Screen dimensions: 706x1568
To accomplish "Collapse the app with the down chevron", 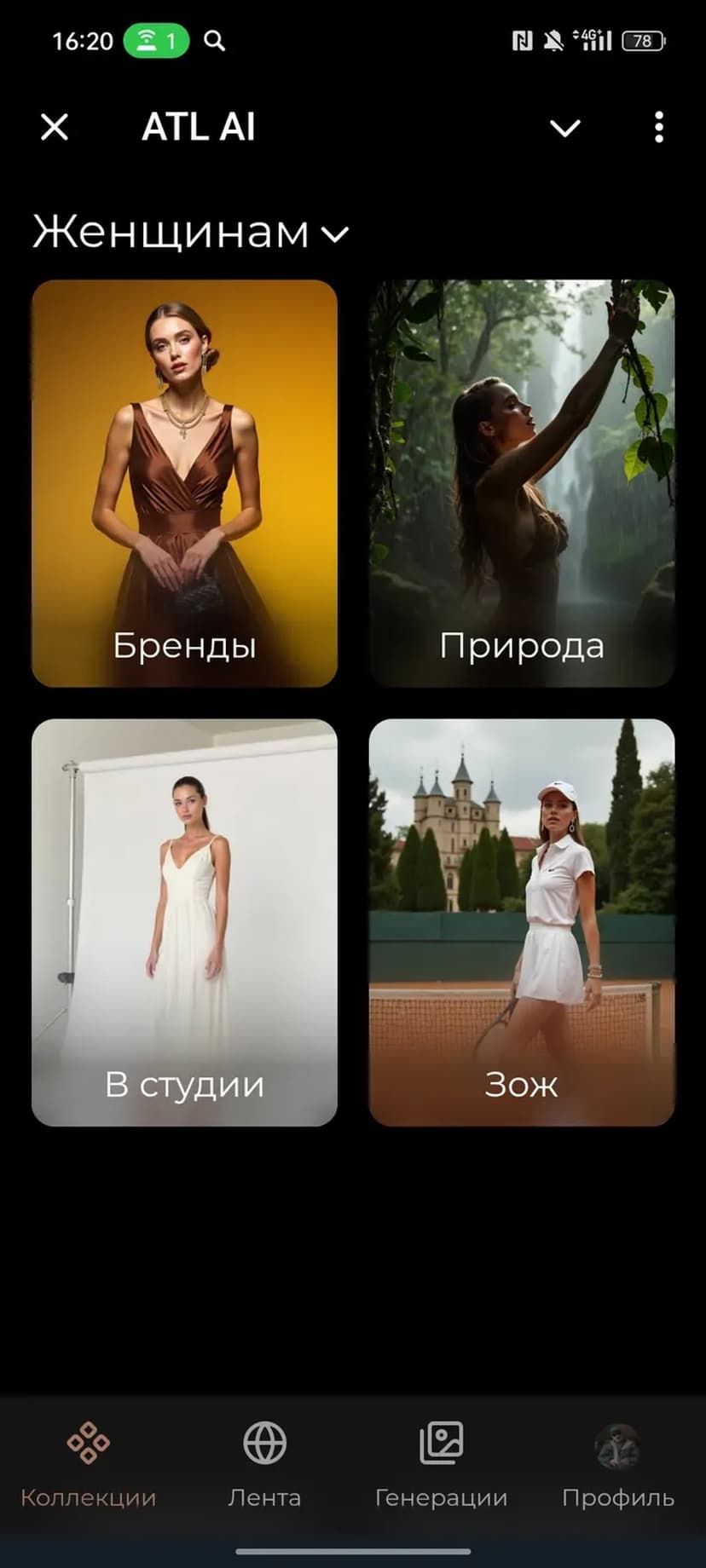I will coord(564,128).
